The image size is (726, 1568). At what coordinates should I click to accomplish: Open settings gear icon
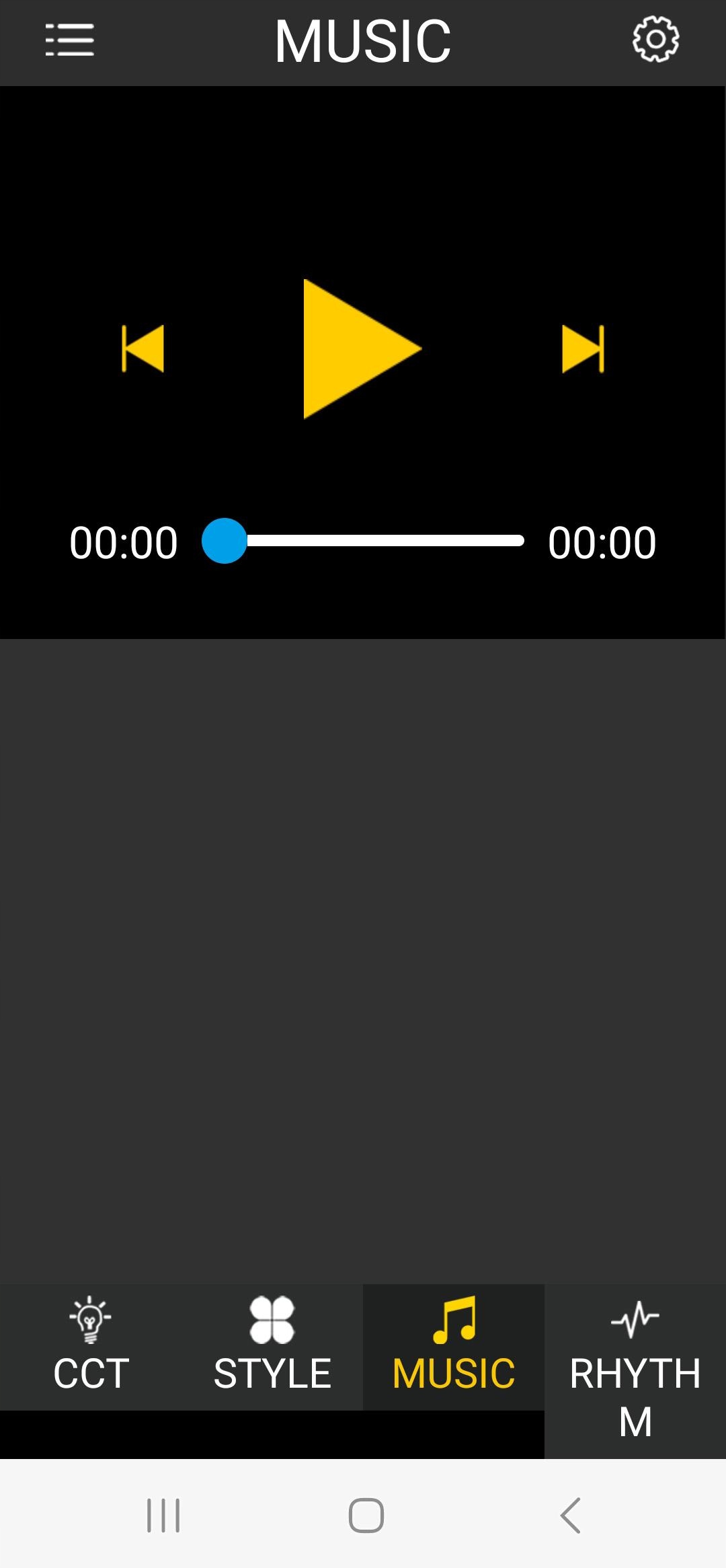click(x=655, y=40)
